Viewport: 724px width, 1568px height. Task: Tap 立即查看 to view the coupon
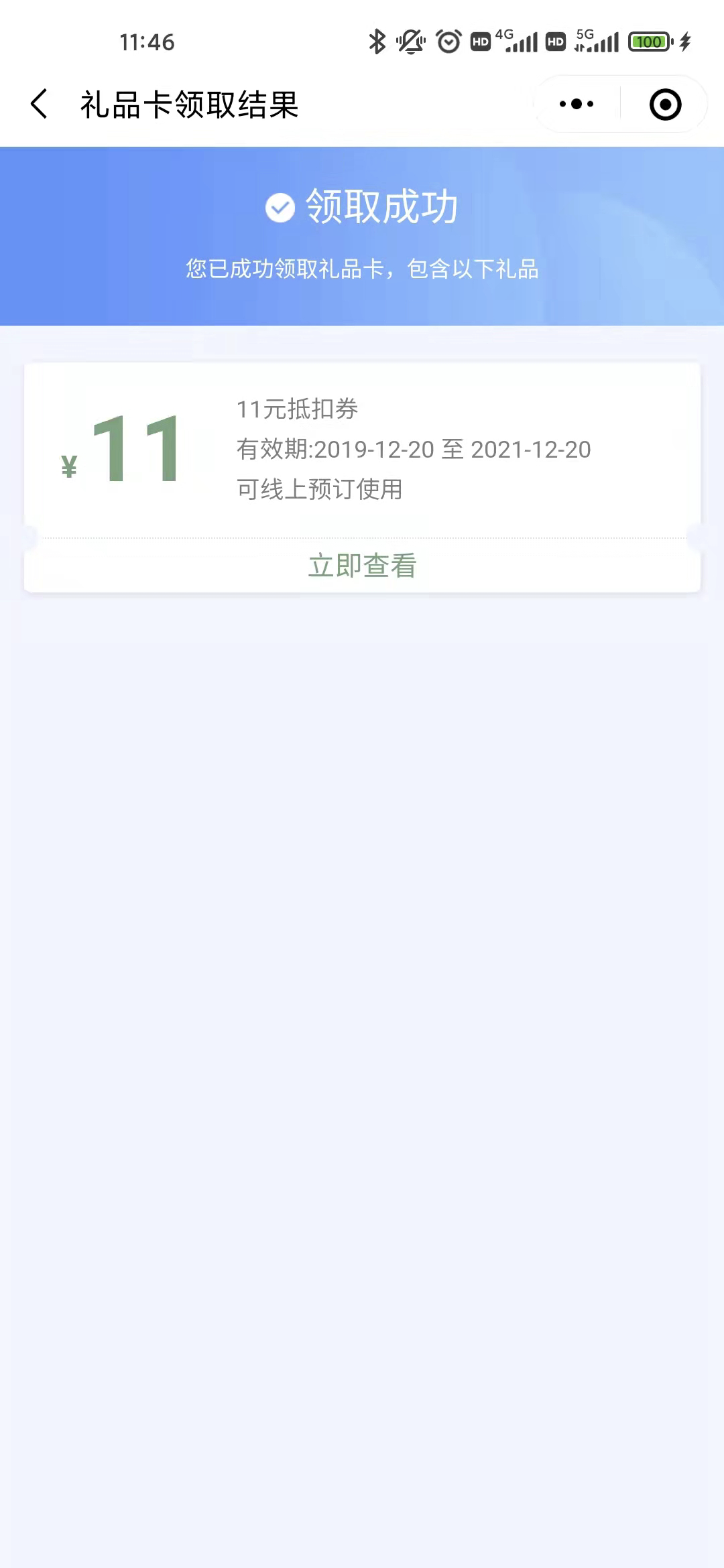click(x=362, y=566)
